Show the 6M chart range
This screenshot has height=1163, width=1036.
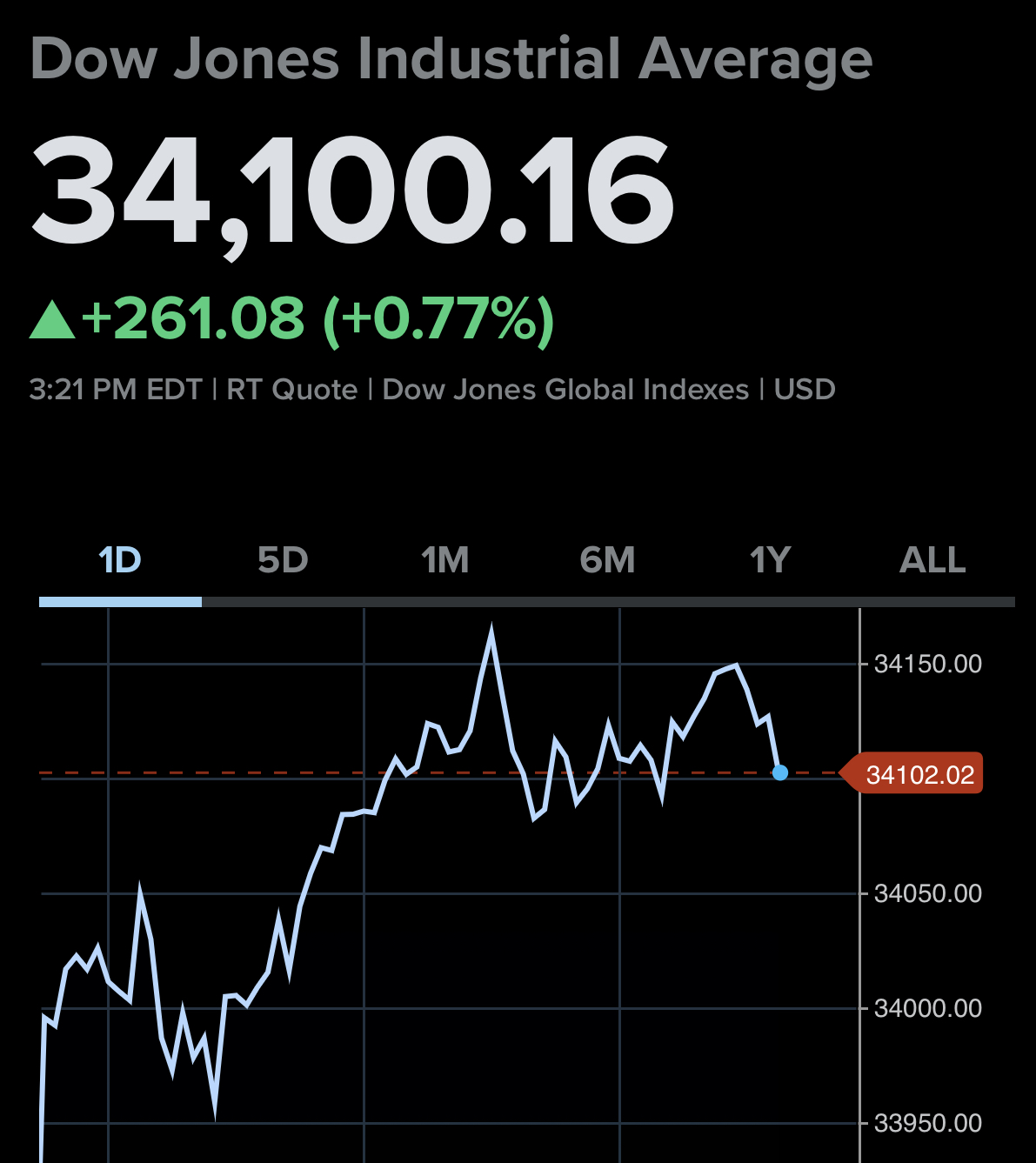(608, 560)
